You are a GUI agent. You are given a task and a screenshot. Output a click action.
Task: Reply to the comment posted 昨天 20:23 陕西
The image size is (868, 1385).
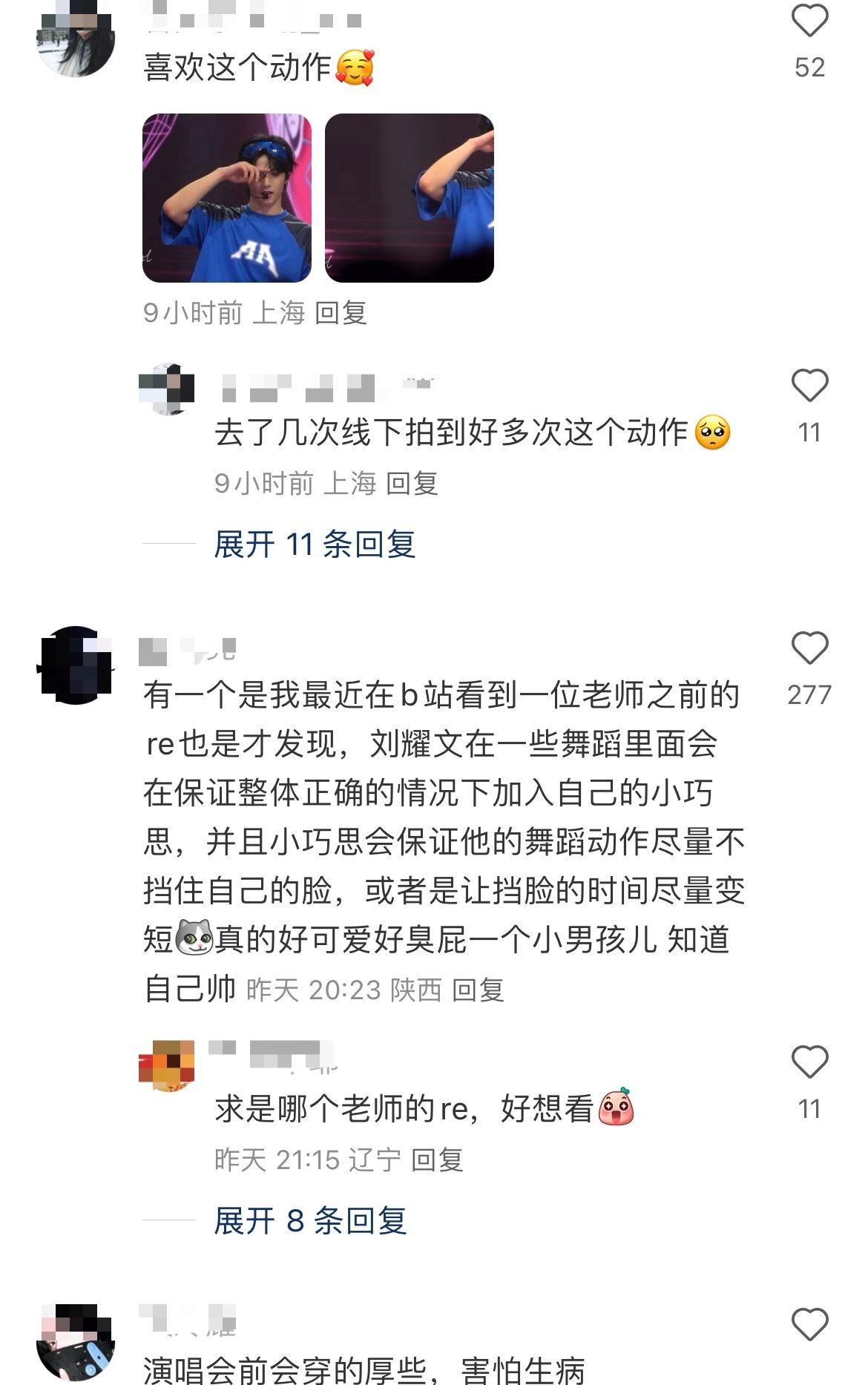pos(478,990)
